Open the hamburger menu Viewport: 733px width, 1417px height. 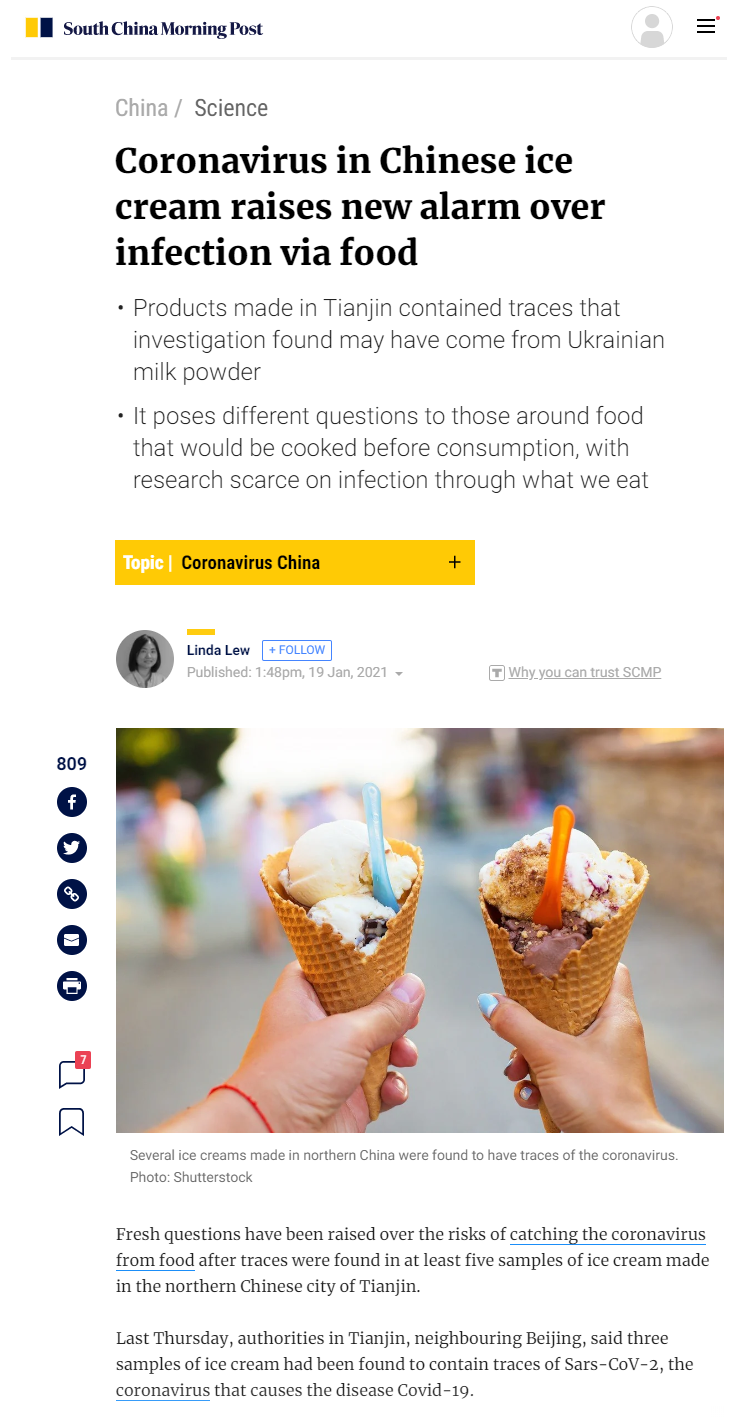pyautogui.click(x=706, y=27)
